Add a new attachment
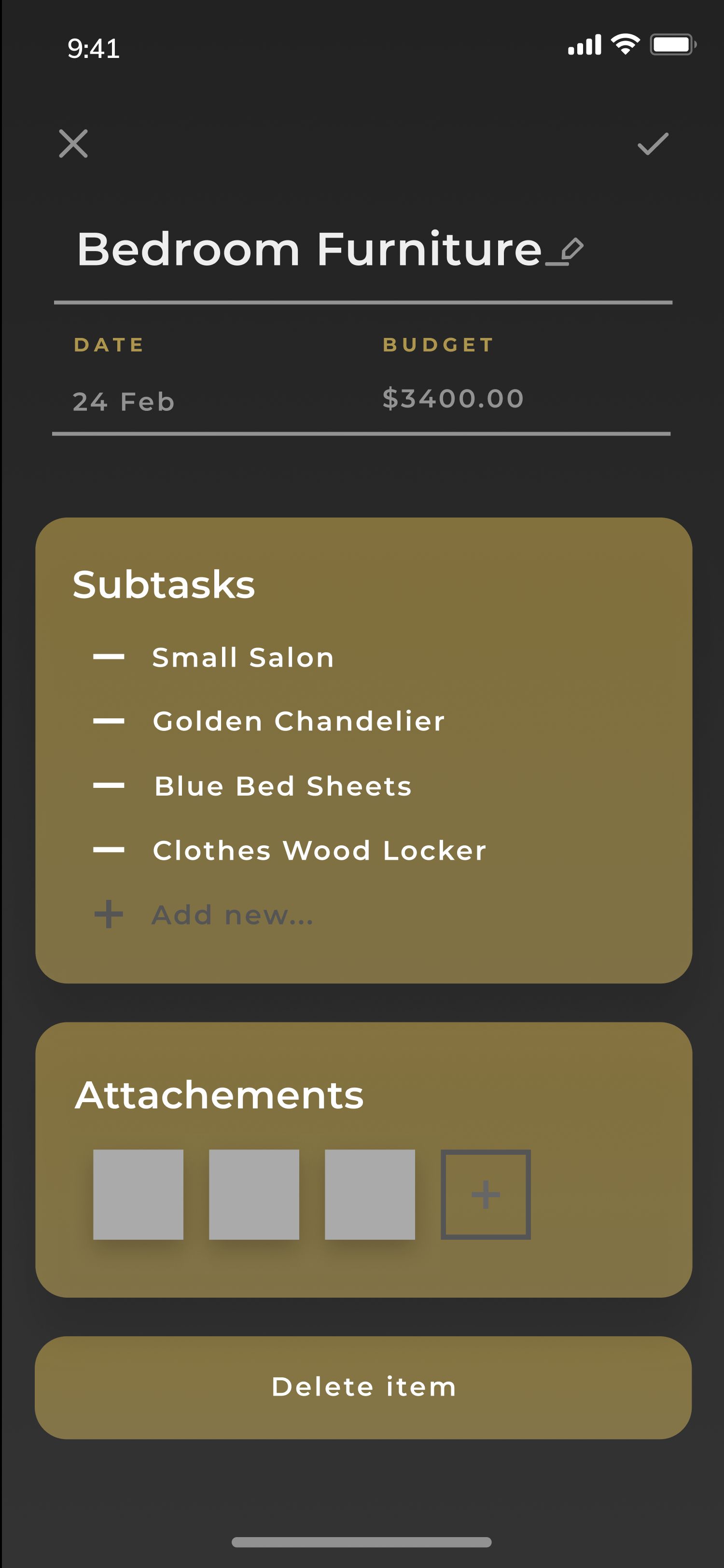 coord(486,1194)
